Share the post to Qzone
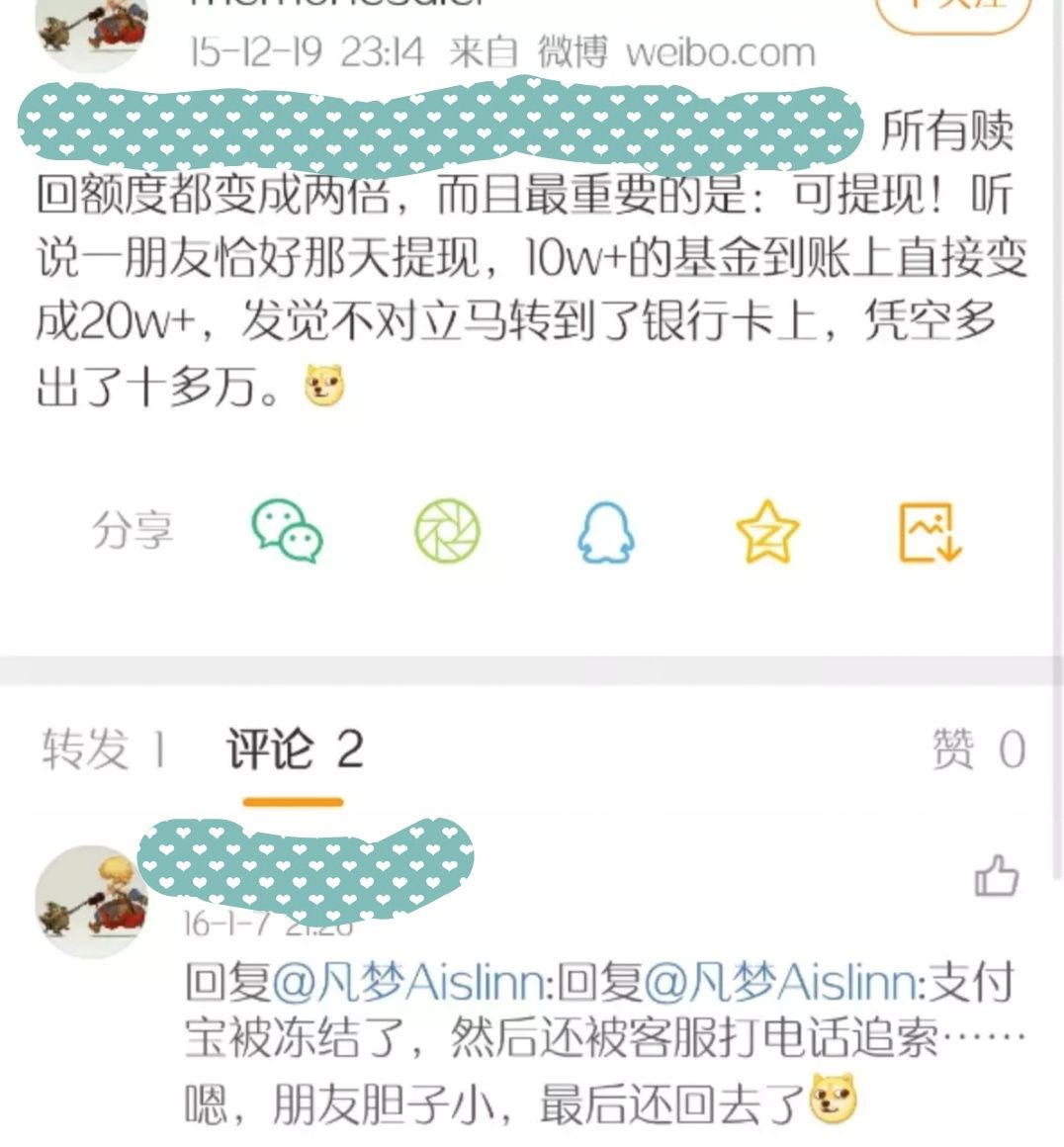 [x=767, y=532]
